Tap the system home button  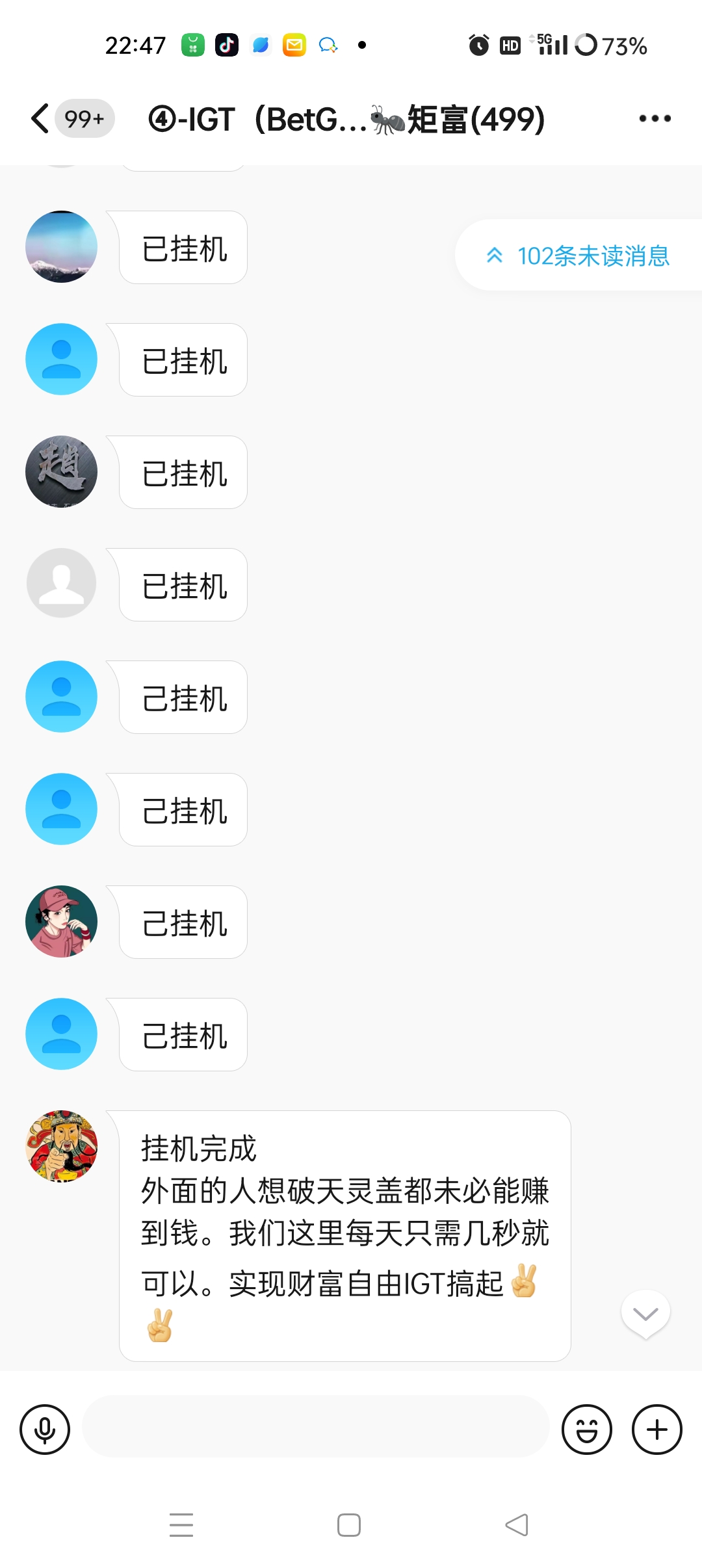tap(349, 1525)
